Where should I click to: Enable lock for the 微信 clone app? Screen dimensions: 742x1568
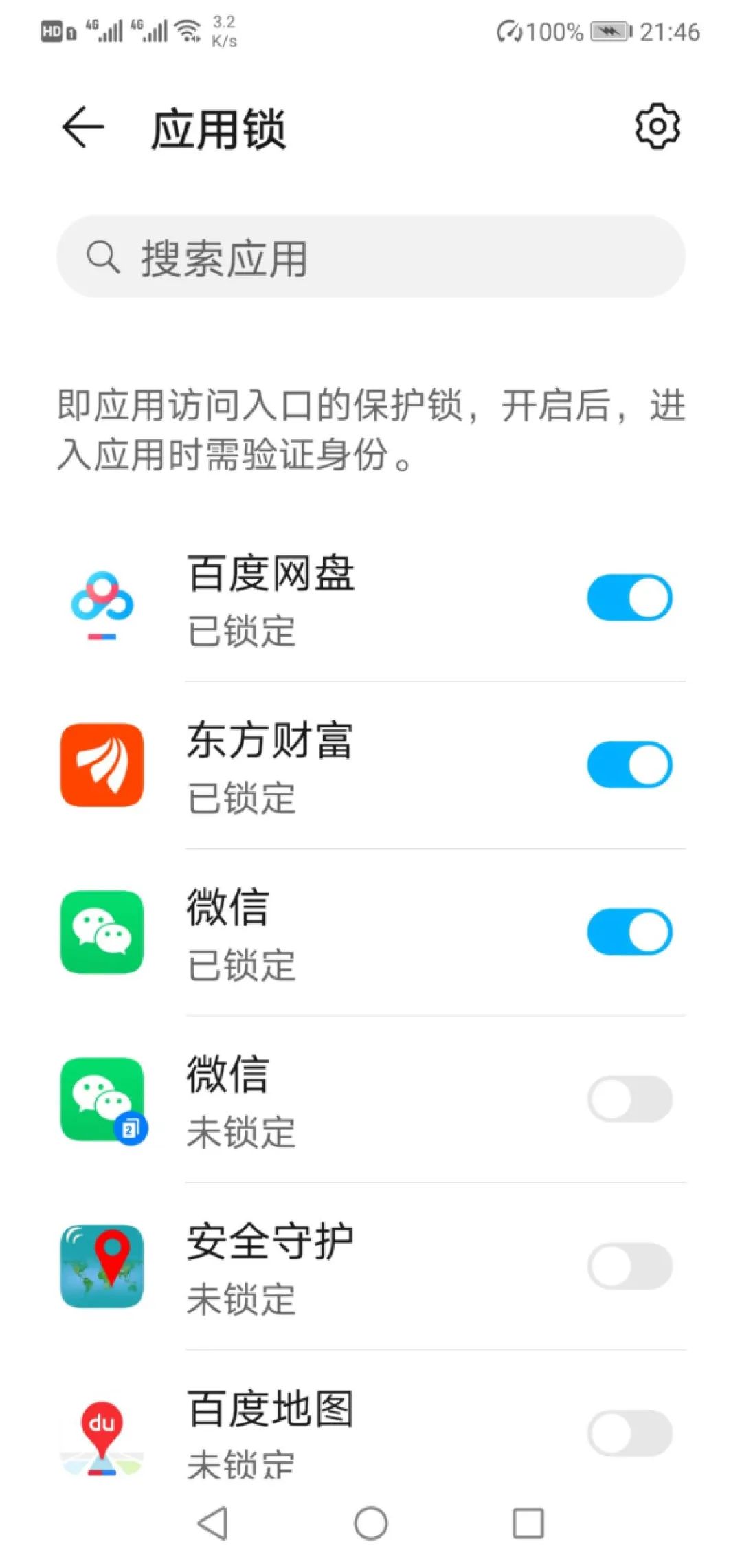[x=629, y=1098]
